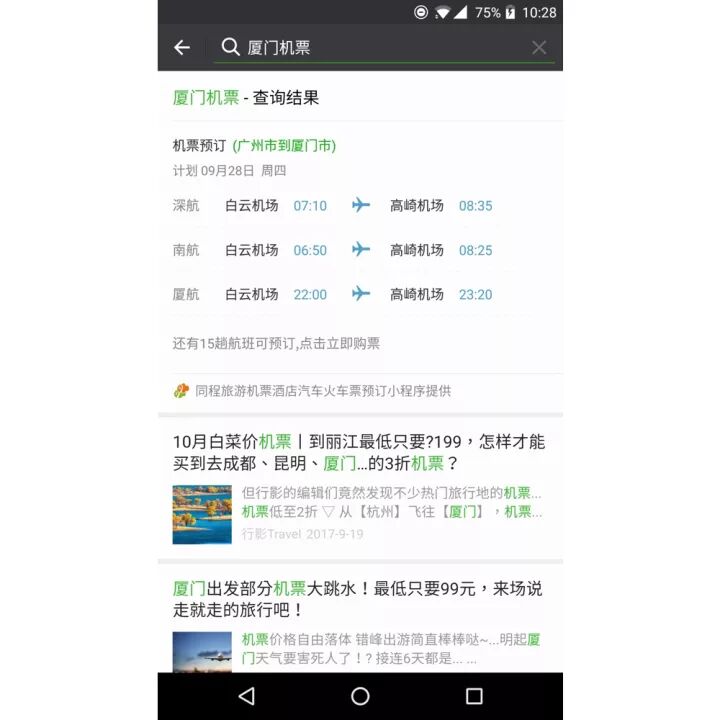Go back using the header arrow
The height and width of the screenshot is (720, 720).
[x=182, y=48]
